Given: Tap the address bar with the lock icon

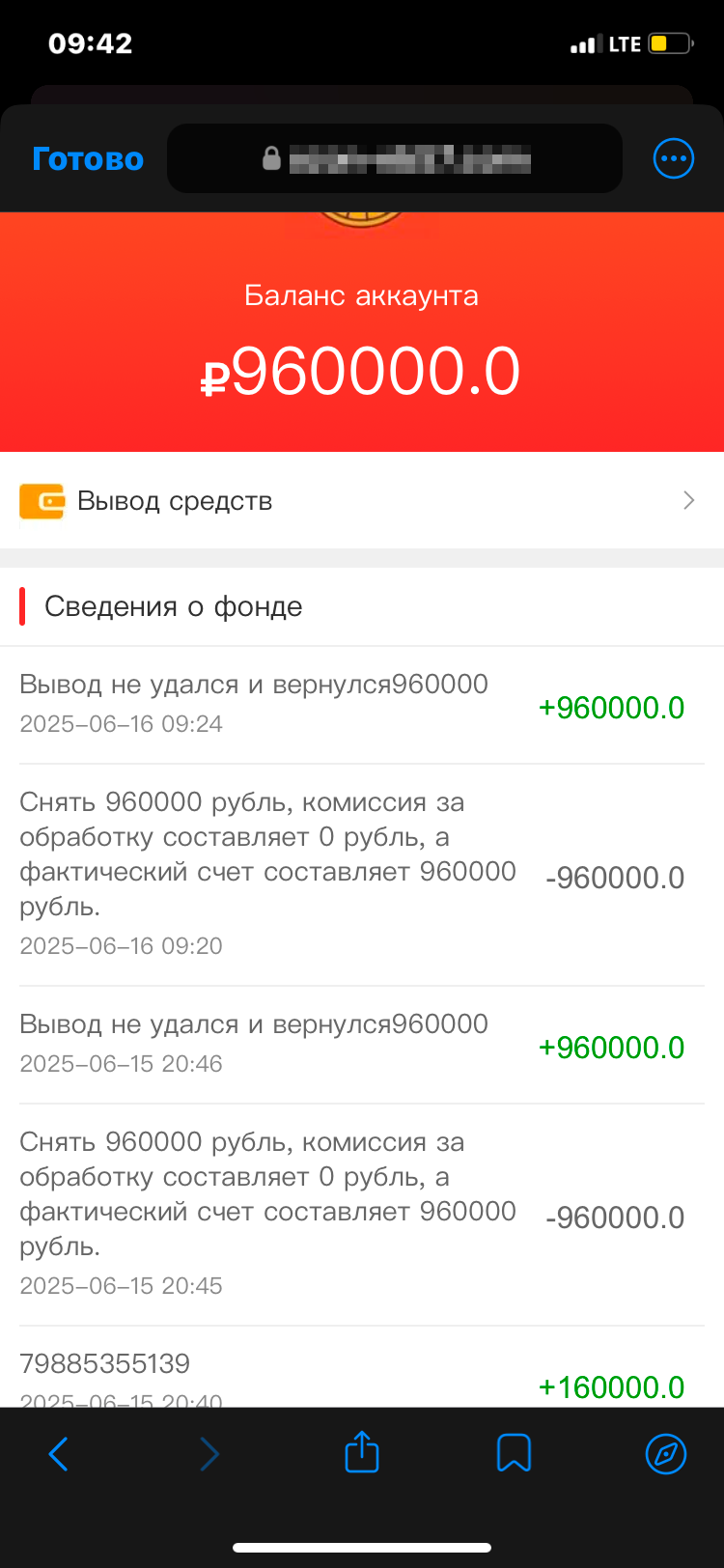Looking at the screenshot, I should tap(395, 158).
